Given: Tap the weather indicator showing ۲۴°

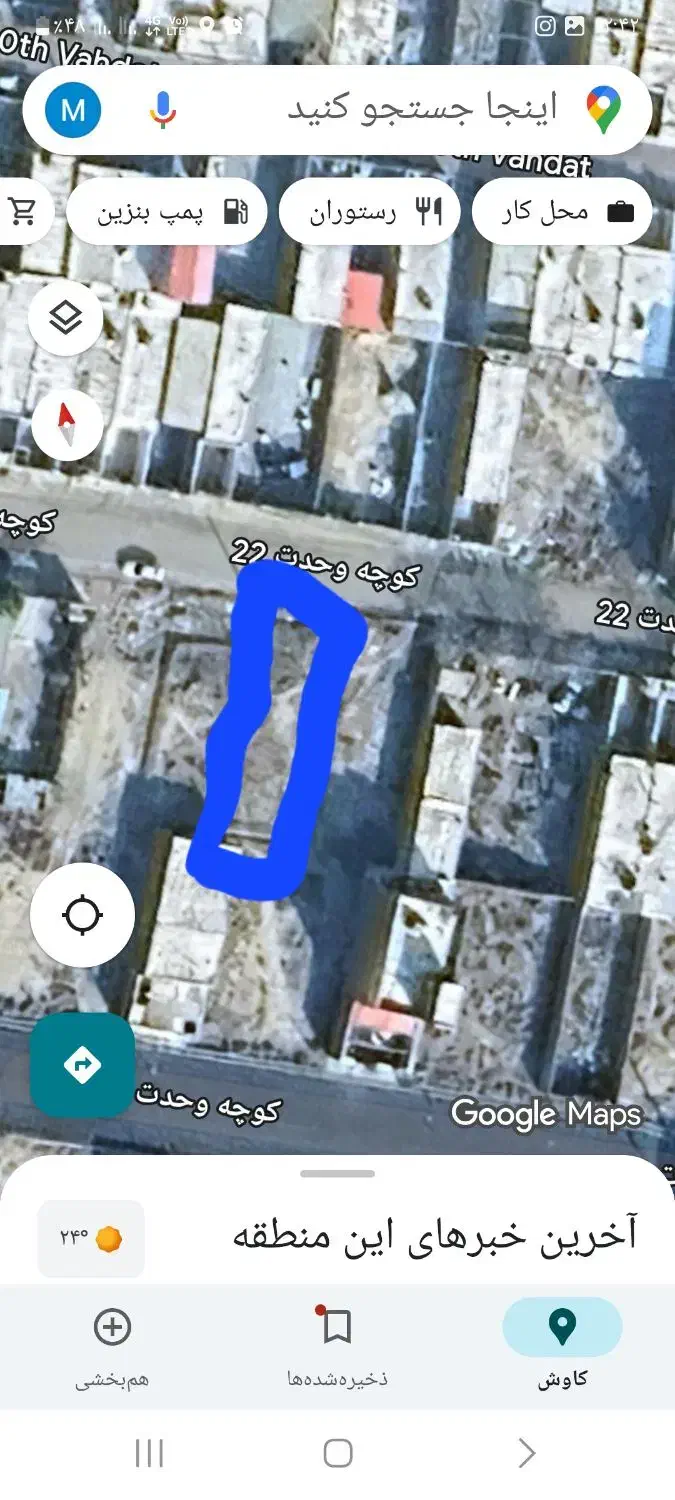Looking at the screenshot, I should click(x=91, y=1239).
